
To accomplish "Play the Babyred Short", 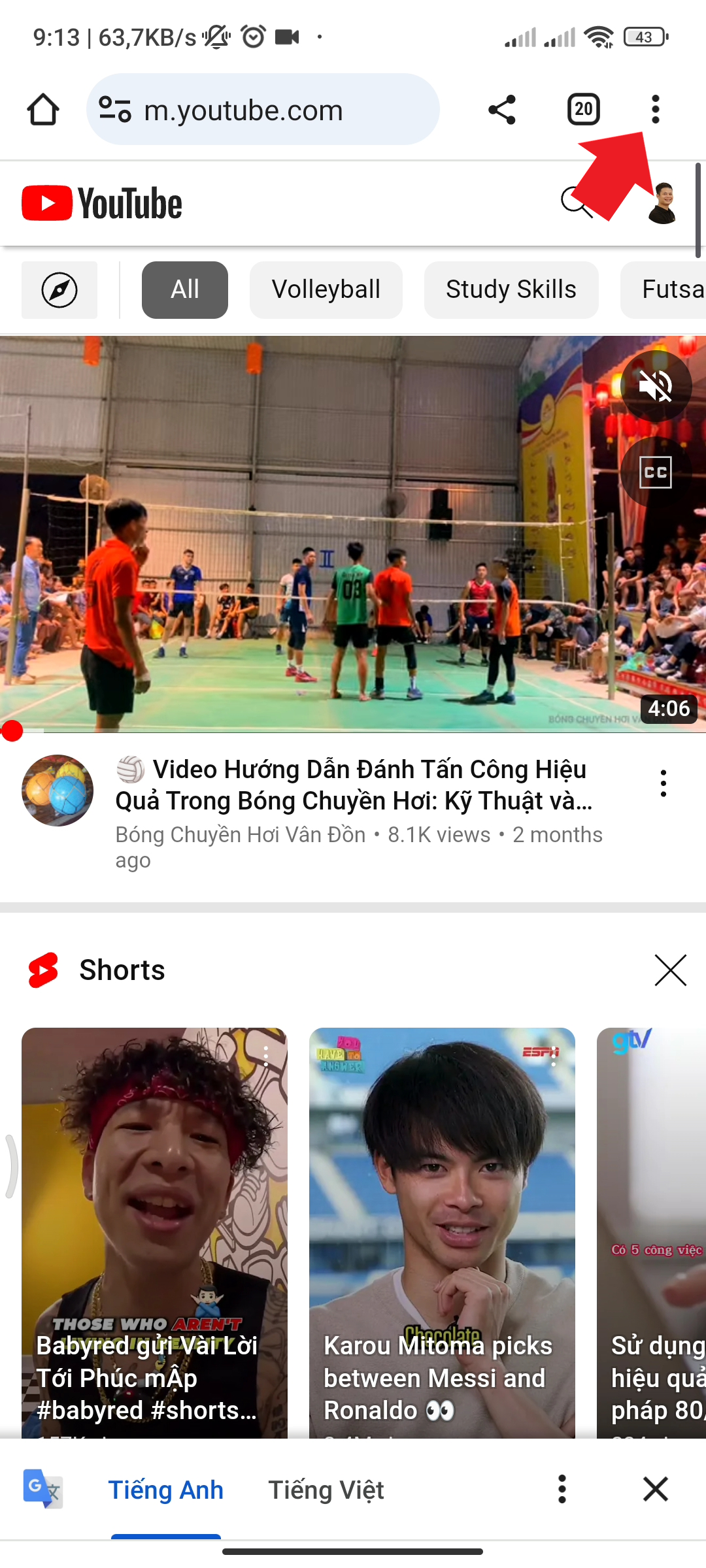I will (154, 1228).
